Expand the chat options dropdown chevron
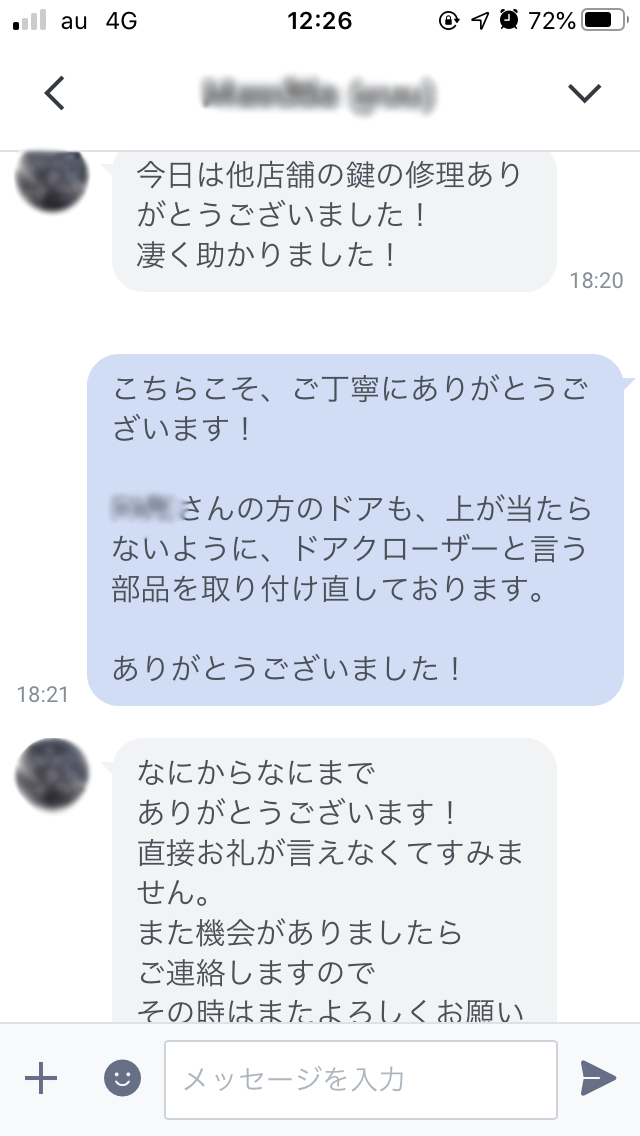The width and height of the screenshot is (640, 1136). 584,93
